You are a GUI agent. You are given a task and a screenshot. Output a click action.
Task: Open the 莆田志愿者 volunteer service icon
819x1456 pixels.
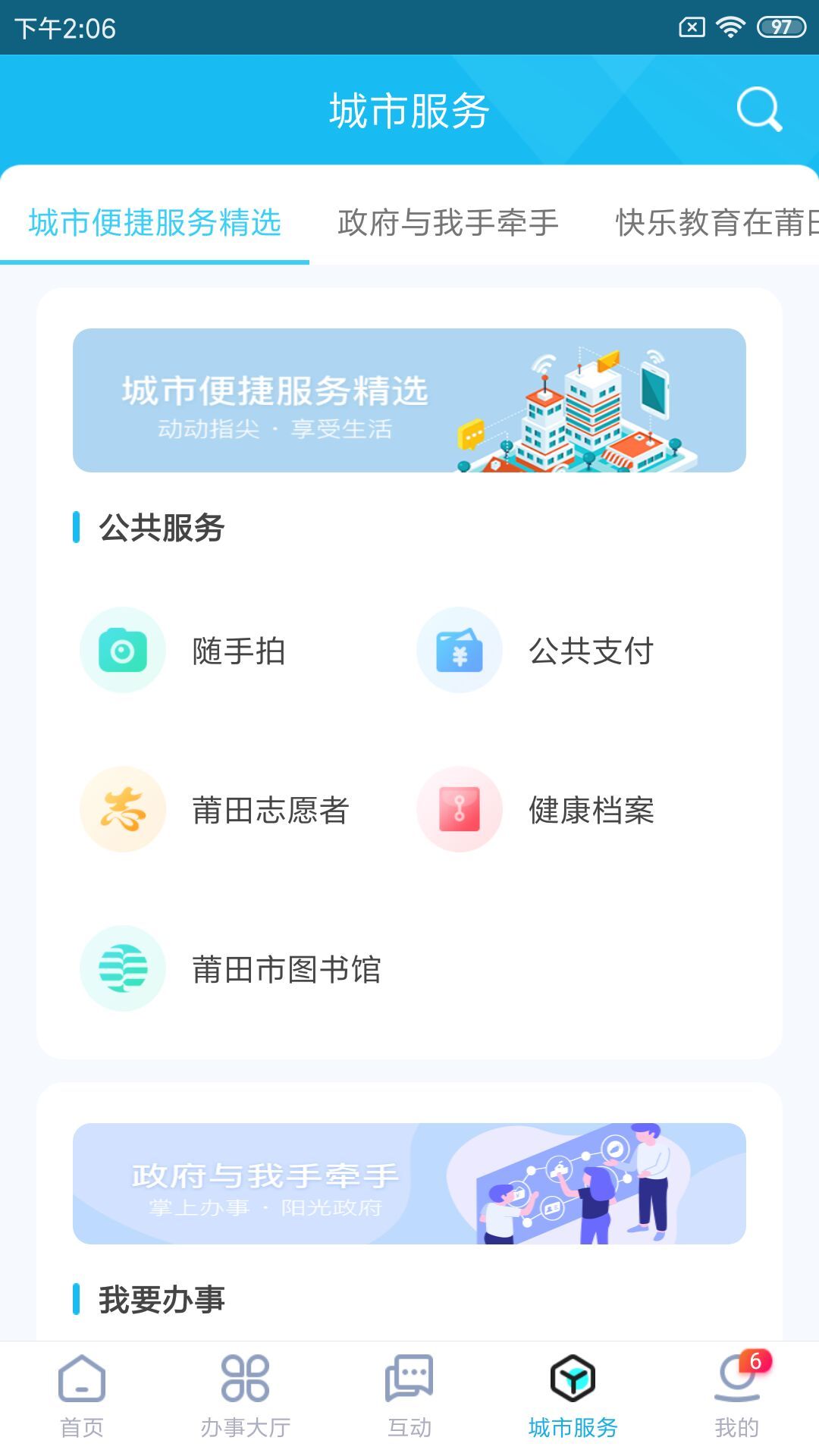[x=124, y=809]
